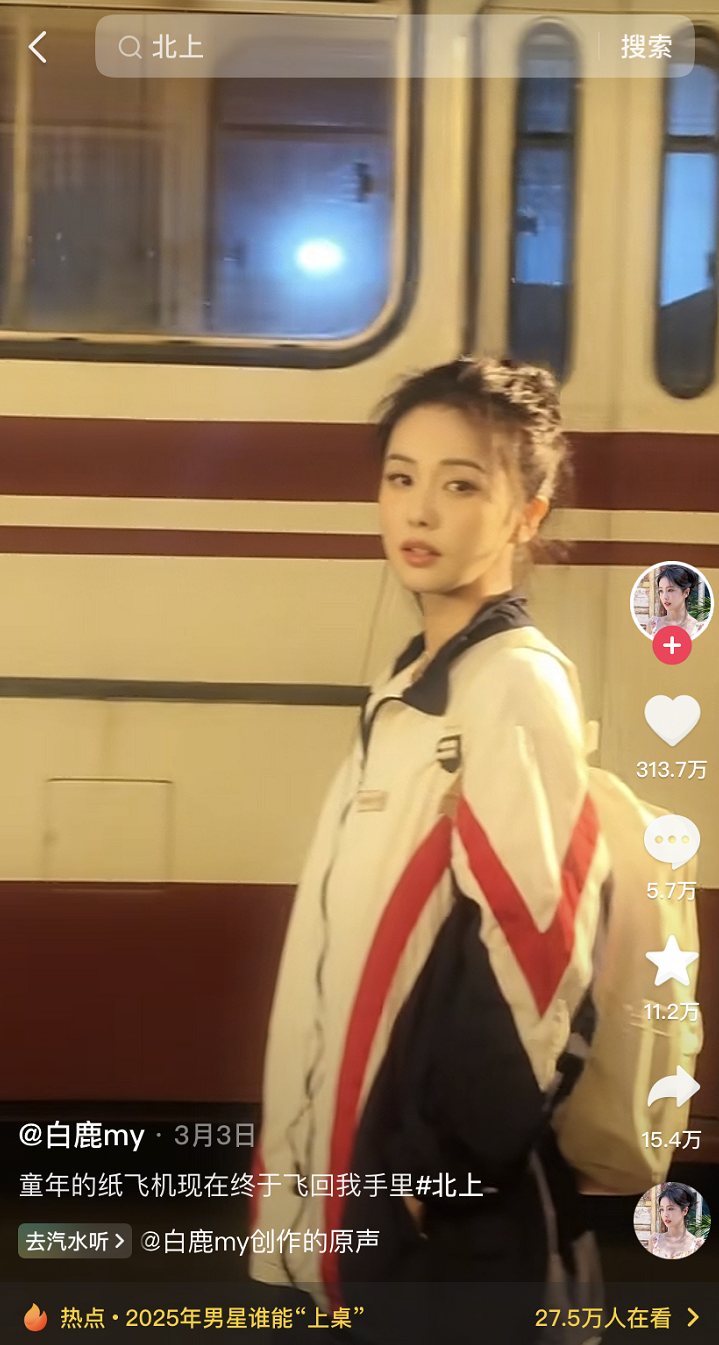
Task: Open the creator's profile avatar
Action: 671,601
